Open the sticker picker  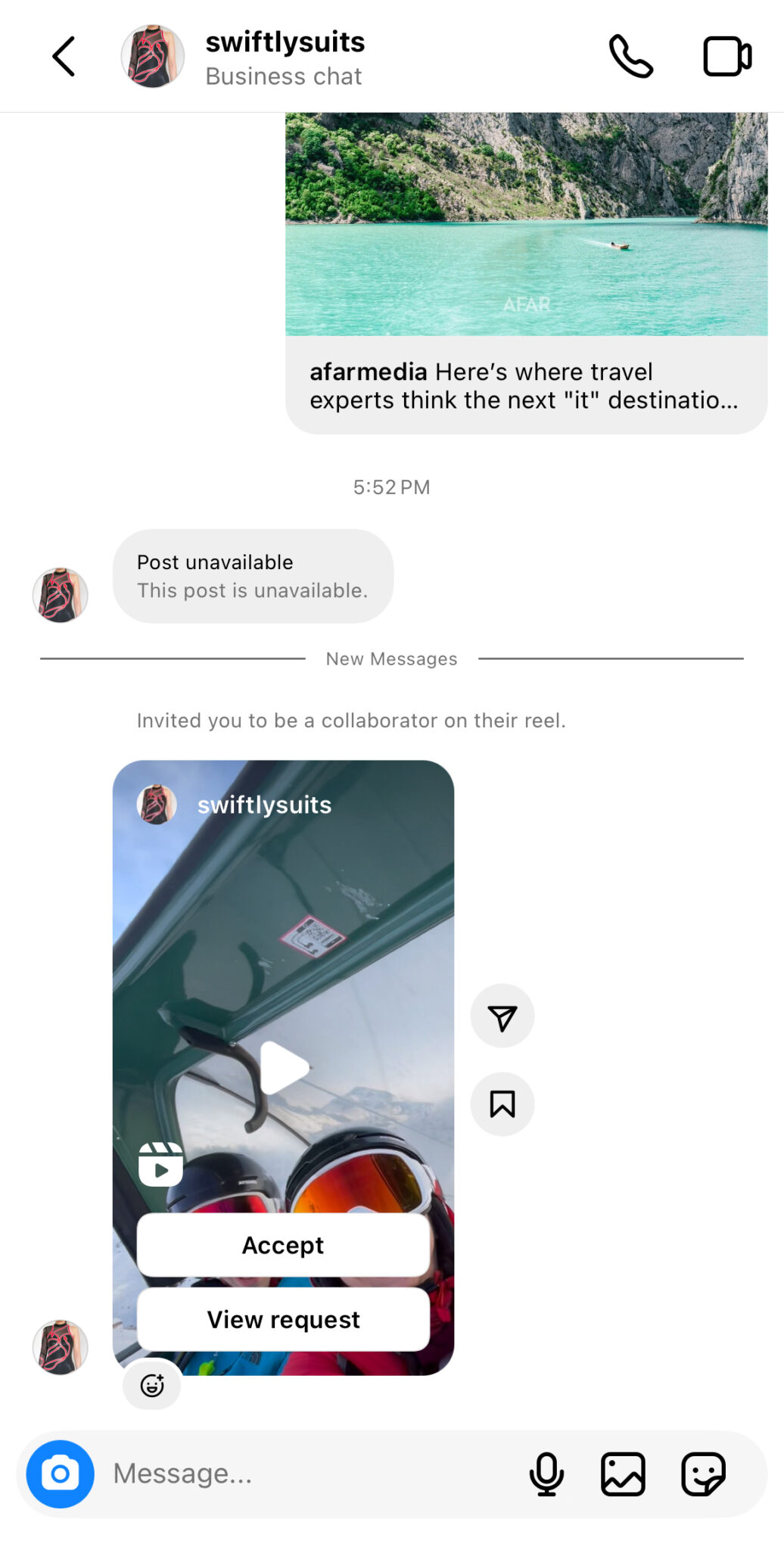coord(703,1474)
